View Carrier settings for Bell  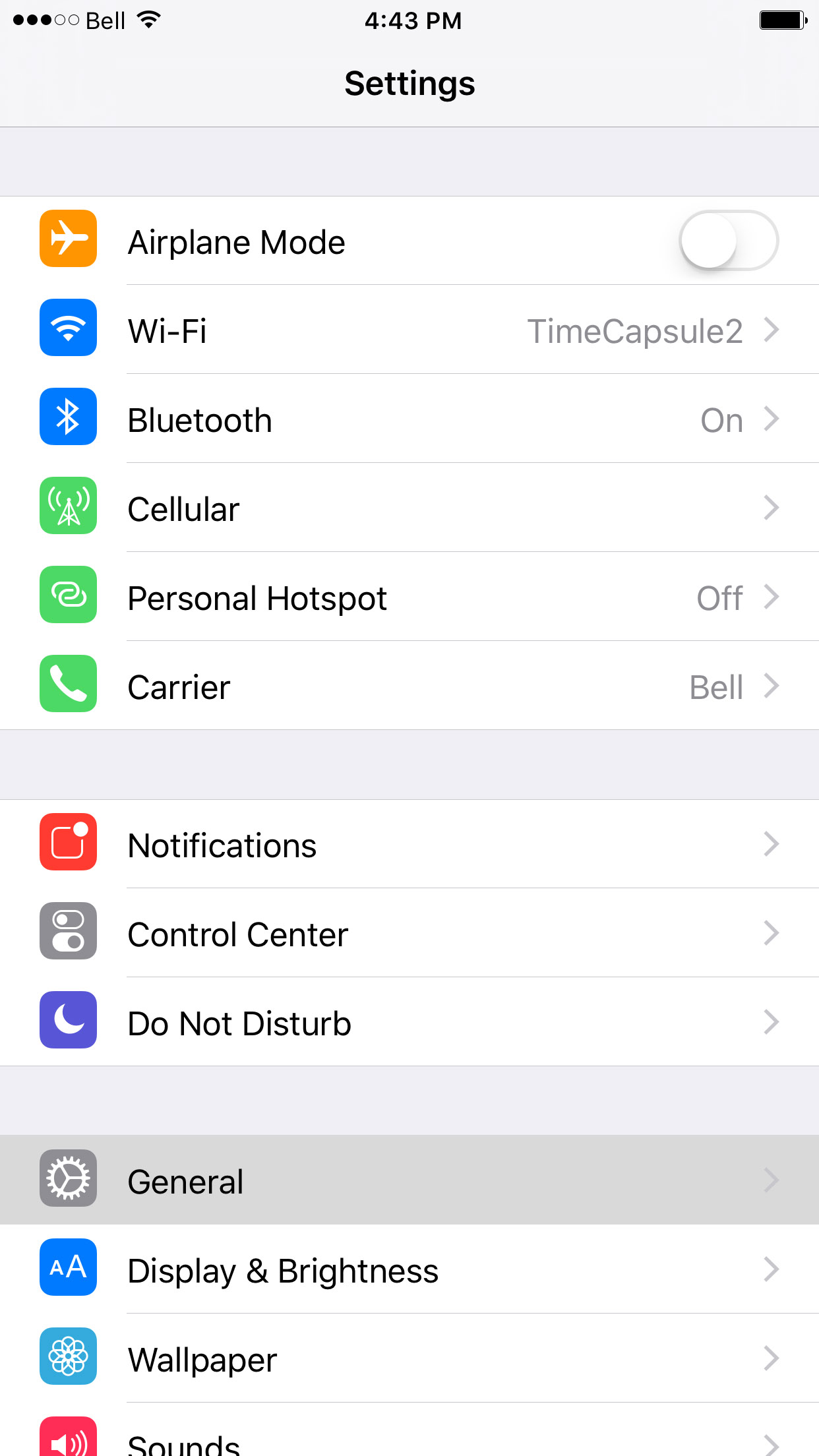click(x=409, y=686)
